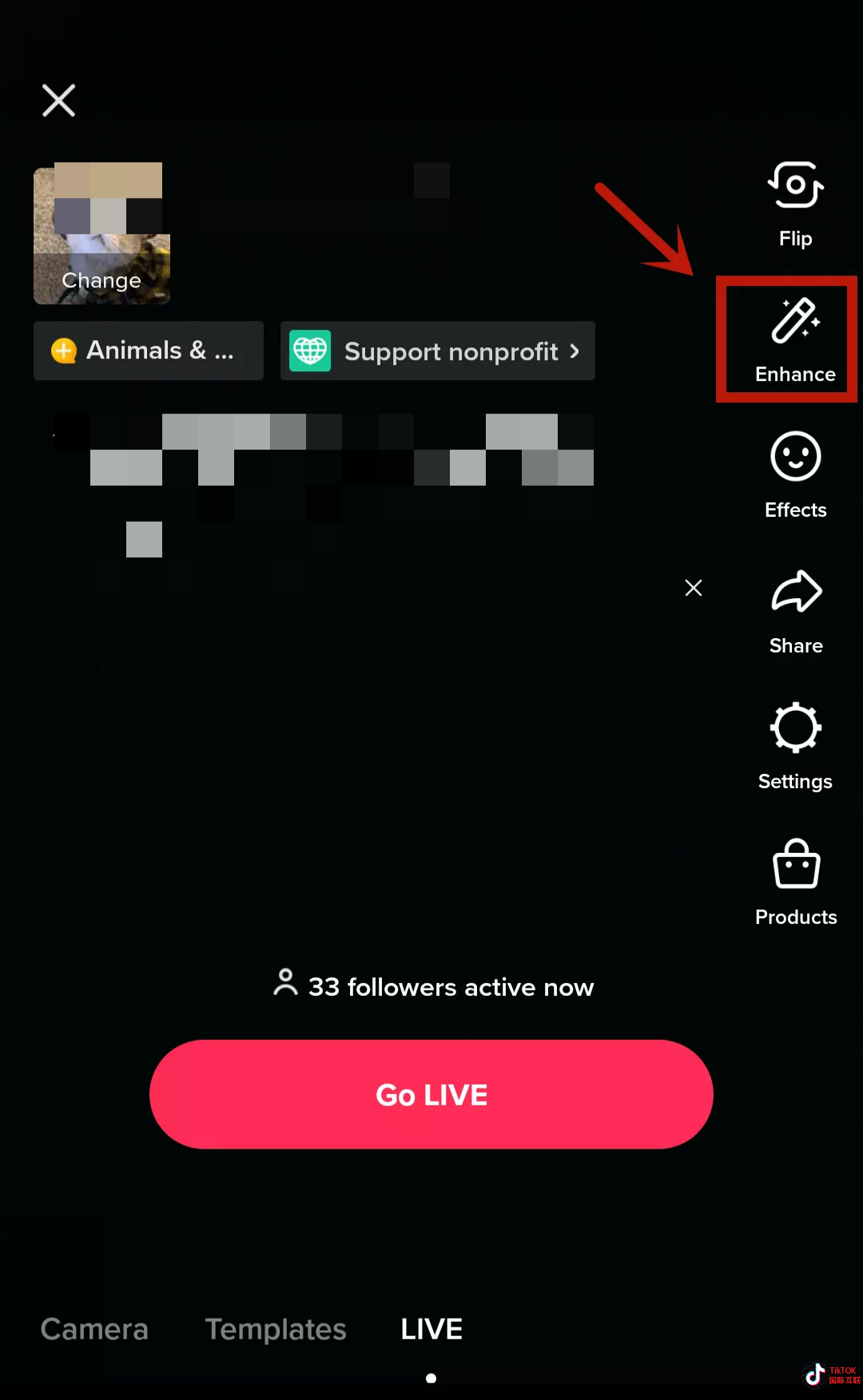Change the LIVE cover image
Image resolution: width=863 pixels, height=1400 pixels.
pos(101,233)
